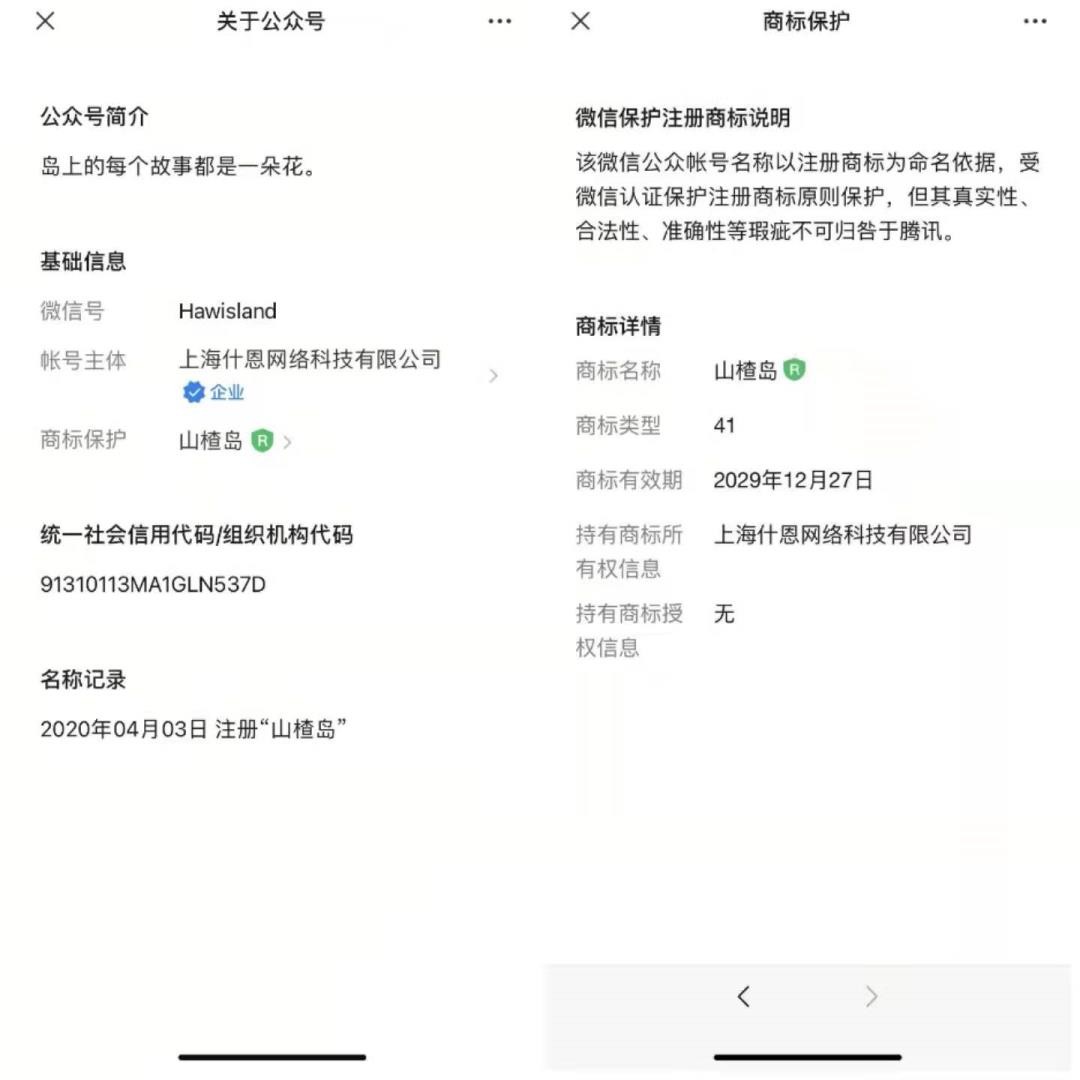Close the 商标保护 page
The width and height of the screenshot is (1080, 1080).
pos(580,21)
